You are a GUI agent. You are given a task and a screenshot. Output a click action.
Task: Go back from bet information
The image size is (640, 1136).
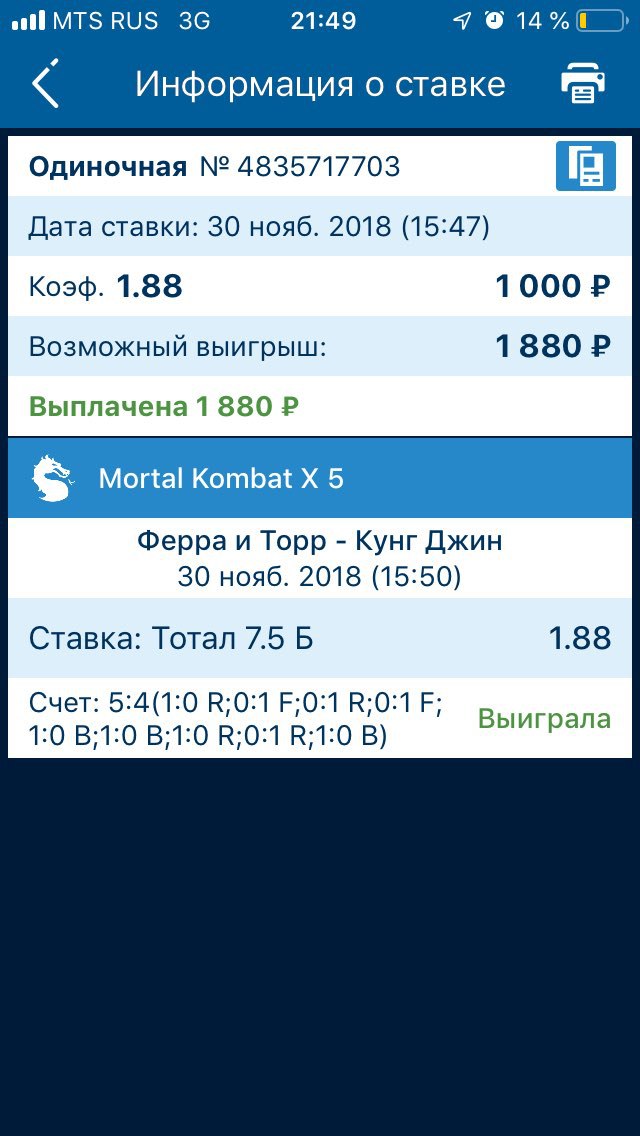point(45,84)
